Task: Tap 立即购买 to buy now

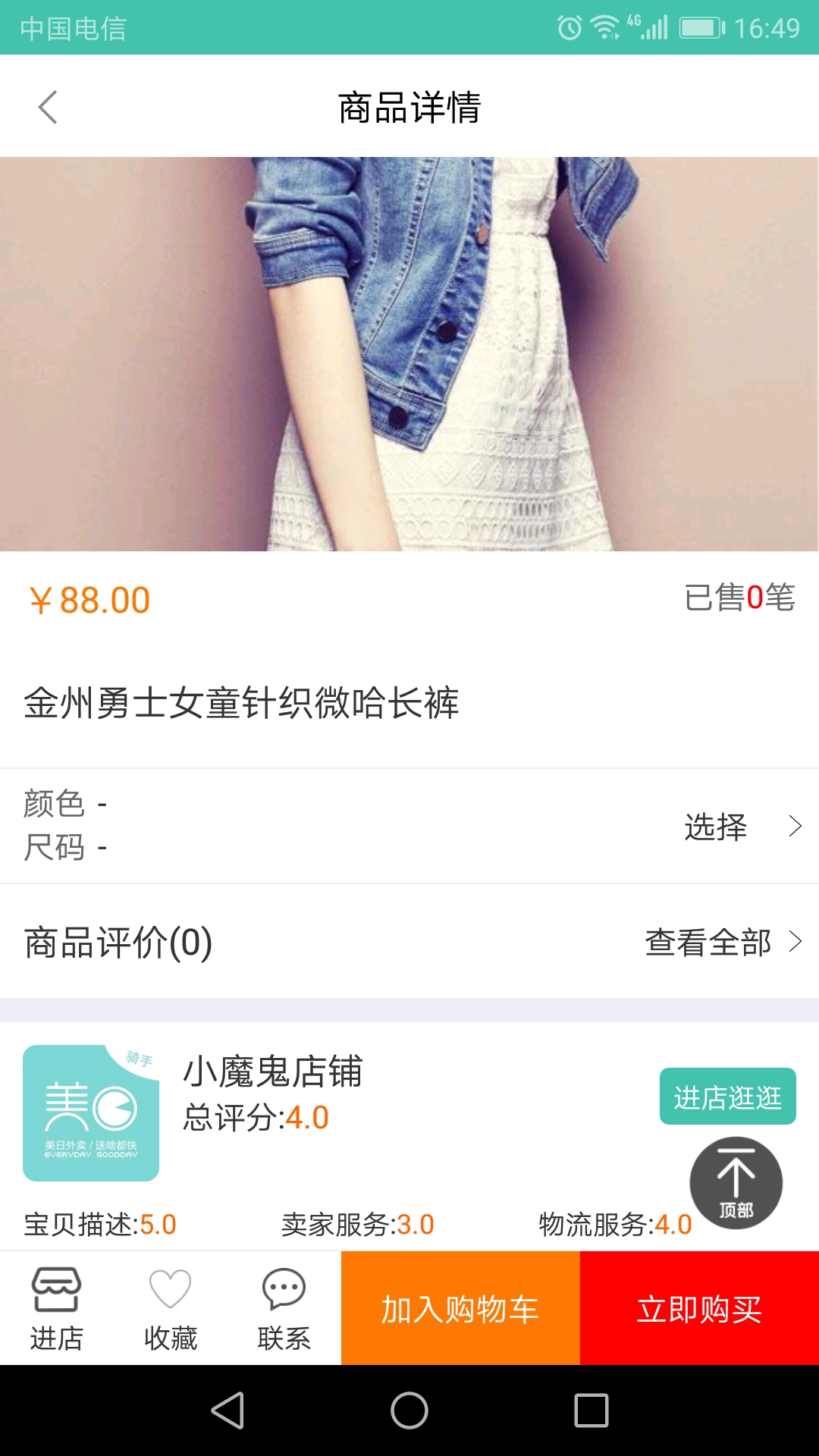Action: point(698,1306)
